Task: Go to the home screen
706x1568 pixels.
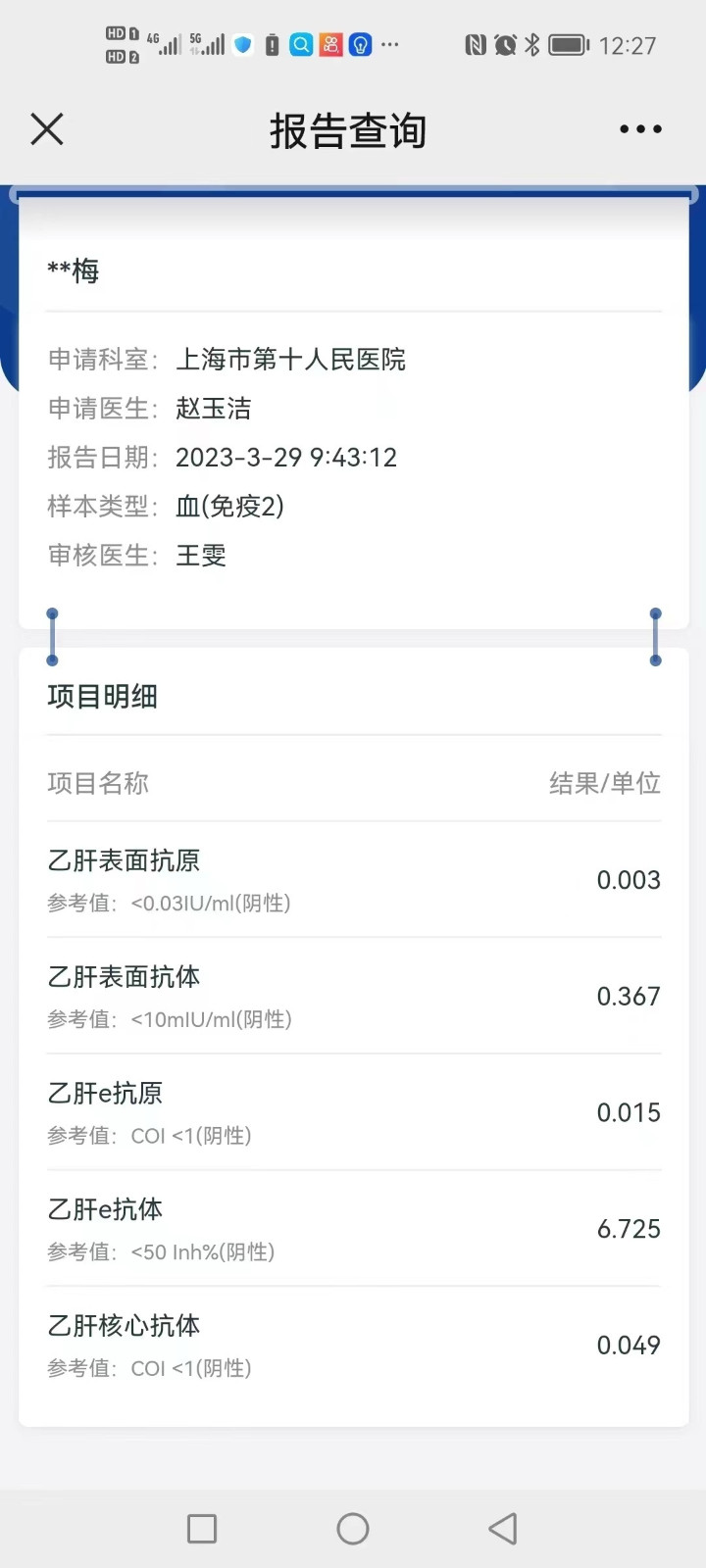Action: [x=353, y=1529]
